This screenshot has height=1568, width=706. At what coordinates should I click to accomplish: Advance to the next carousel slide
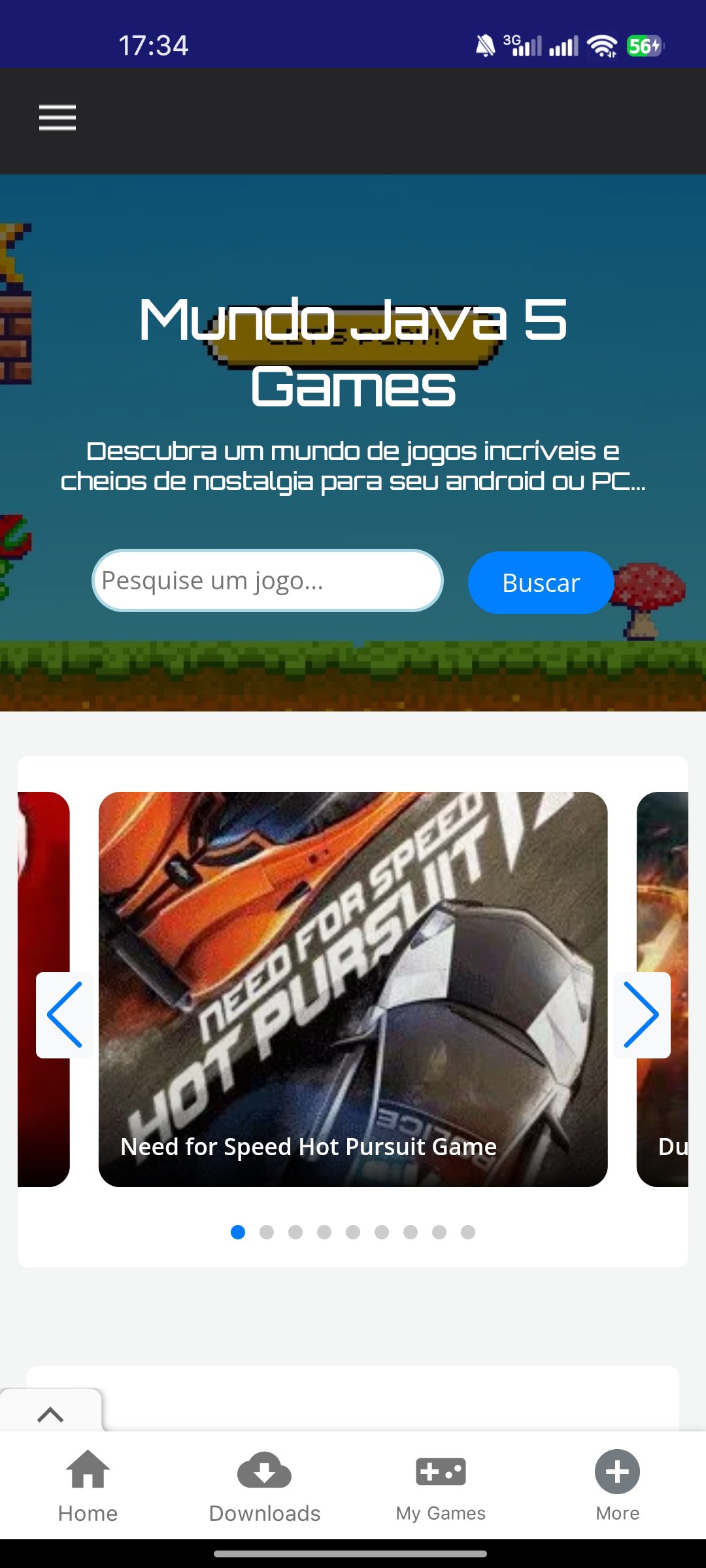pos(641,1015)
